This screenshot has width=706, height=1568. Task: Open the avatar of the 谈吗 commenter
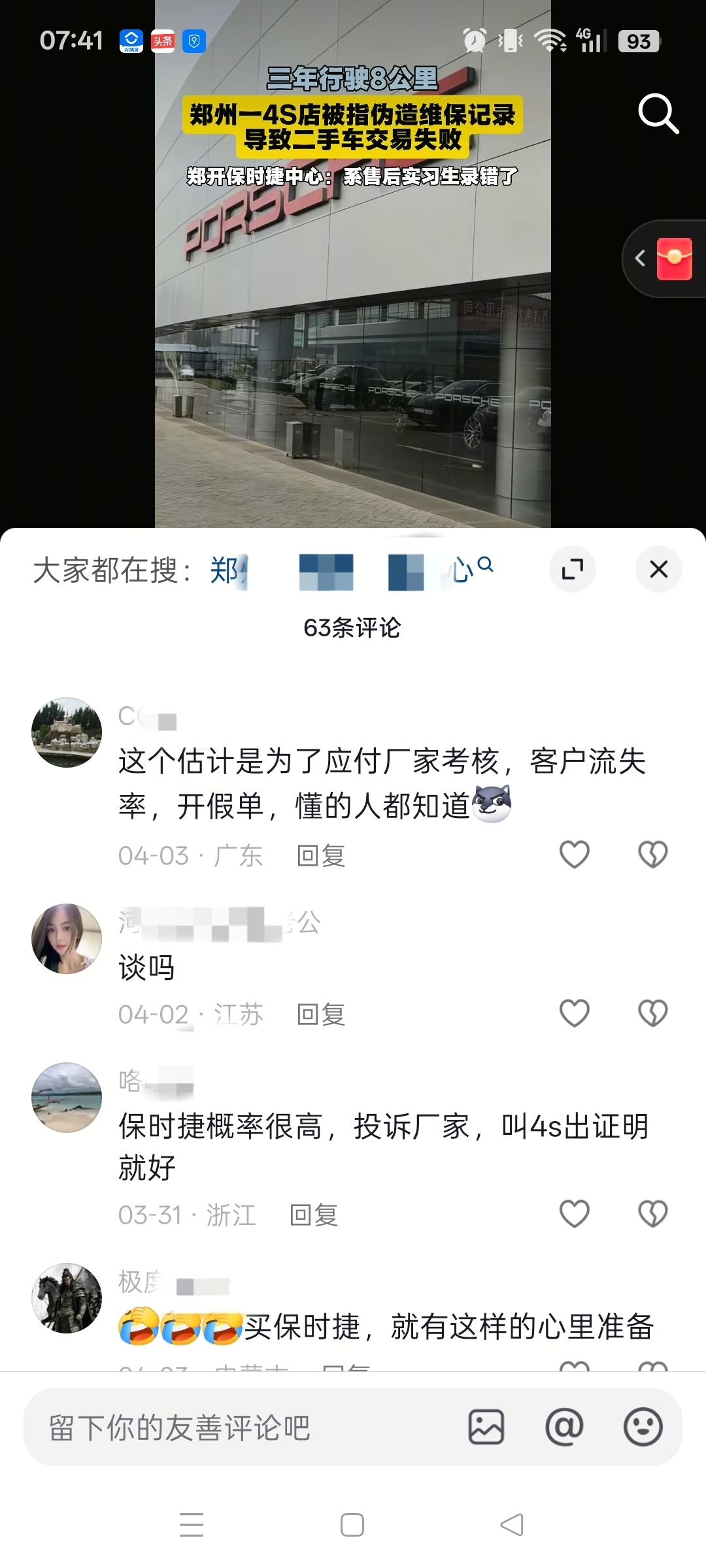67,939
